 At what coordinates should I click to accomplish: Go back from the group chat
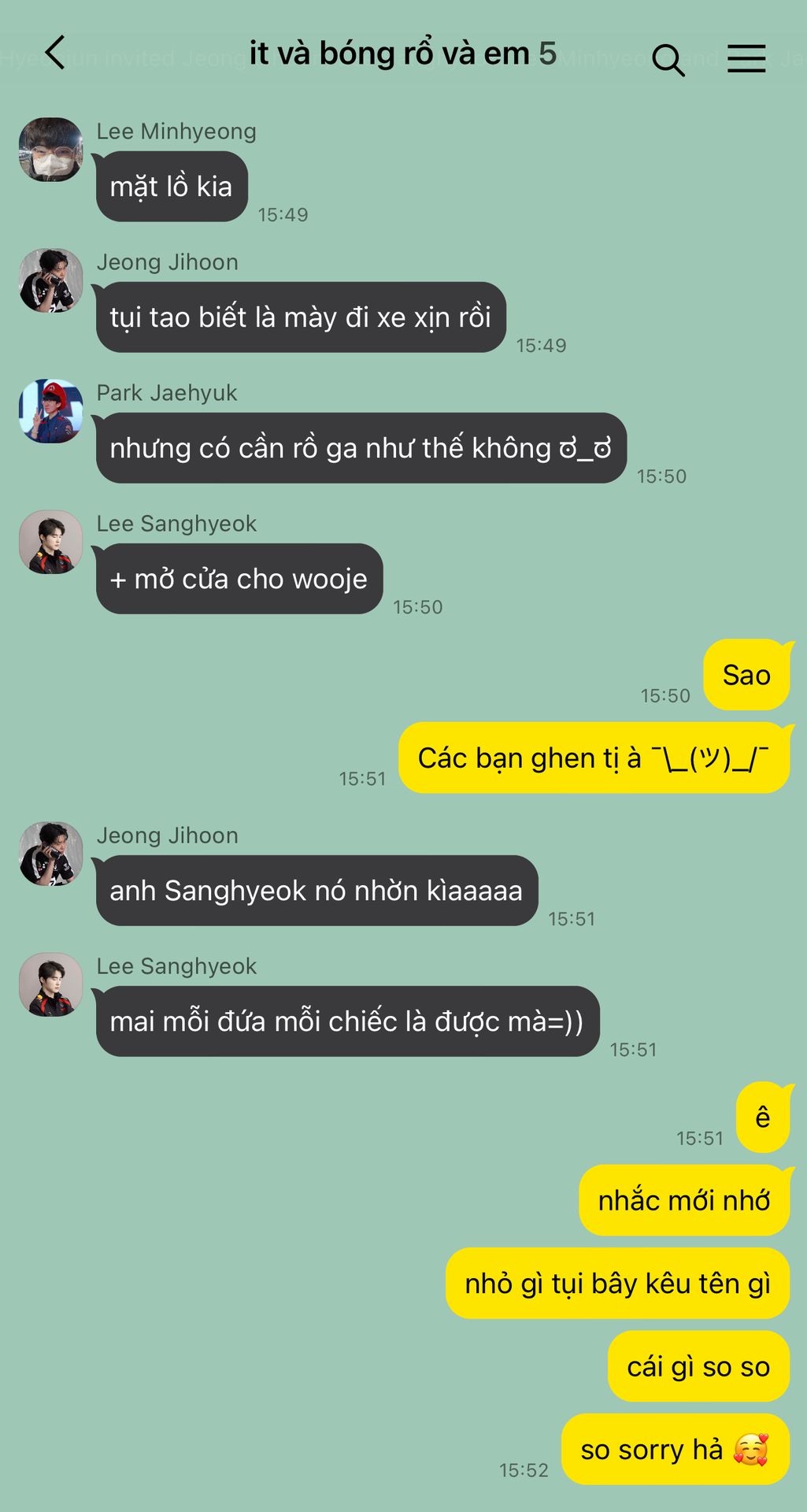(54, 53)
